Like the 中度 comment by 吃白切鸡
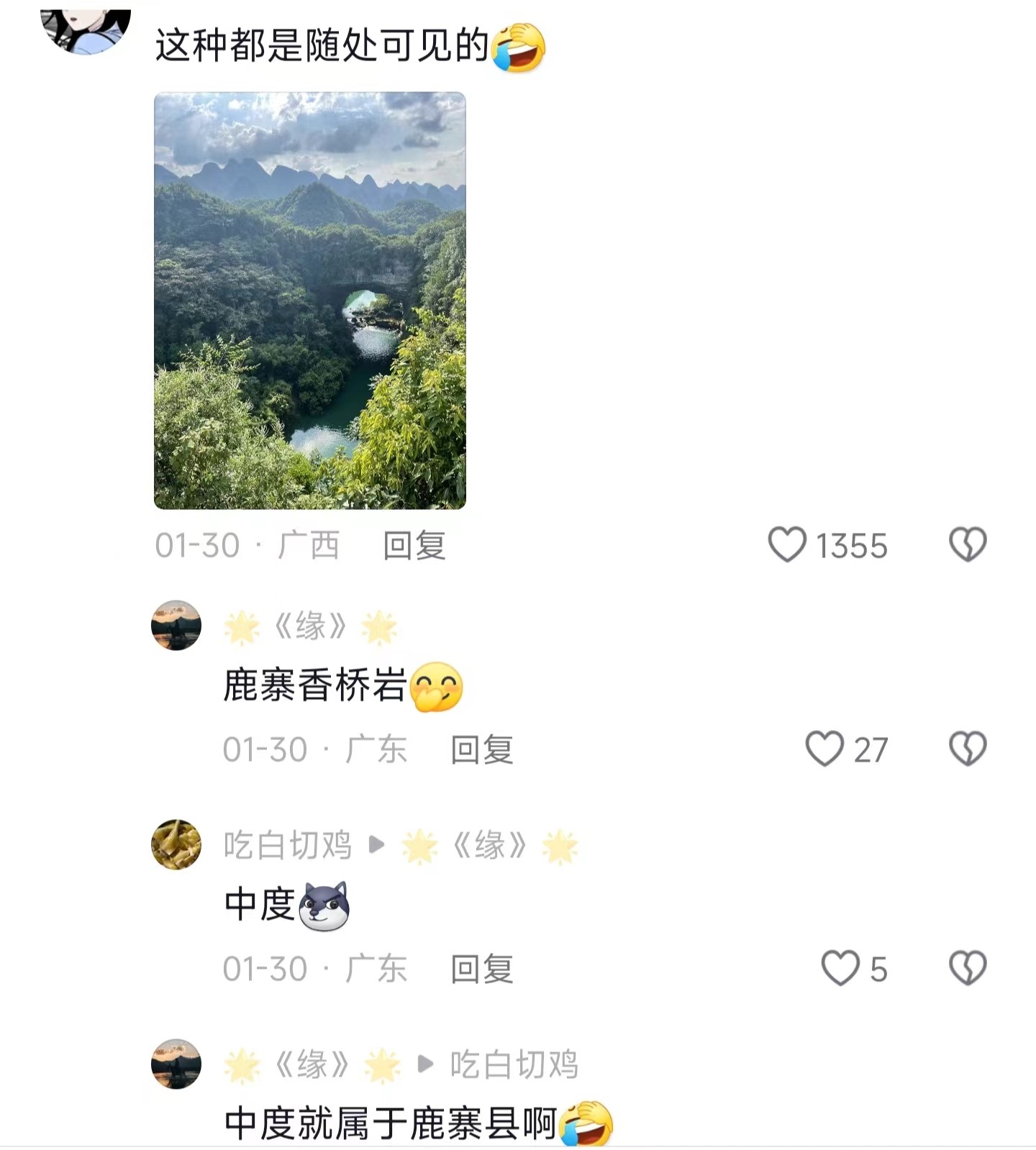 click(840, 968)
